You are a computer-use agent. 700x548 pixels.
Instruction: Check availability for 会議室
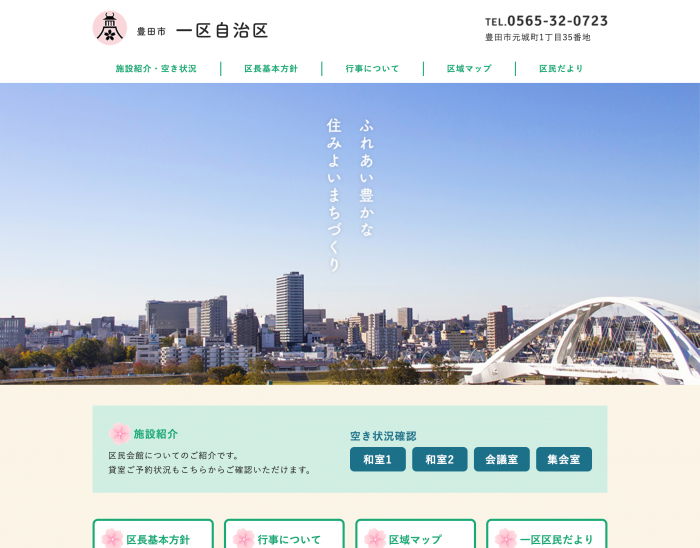(x=502, y=459)
